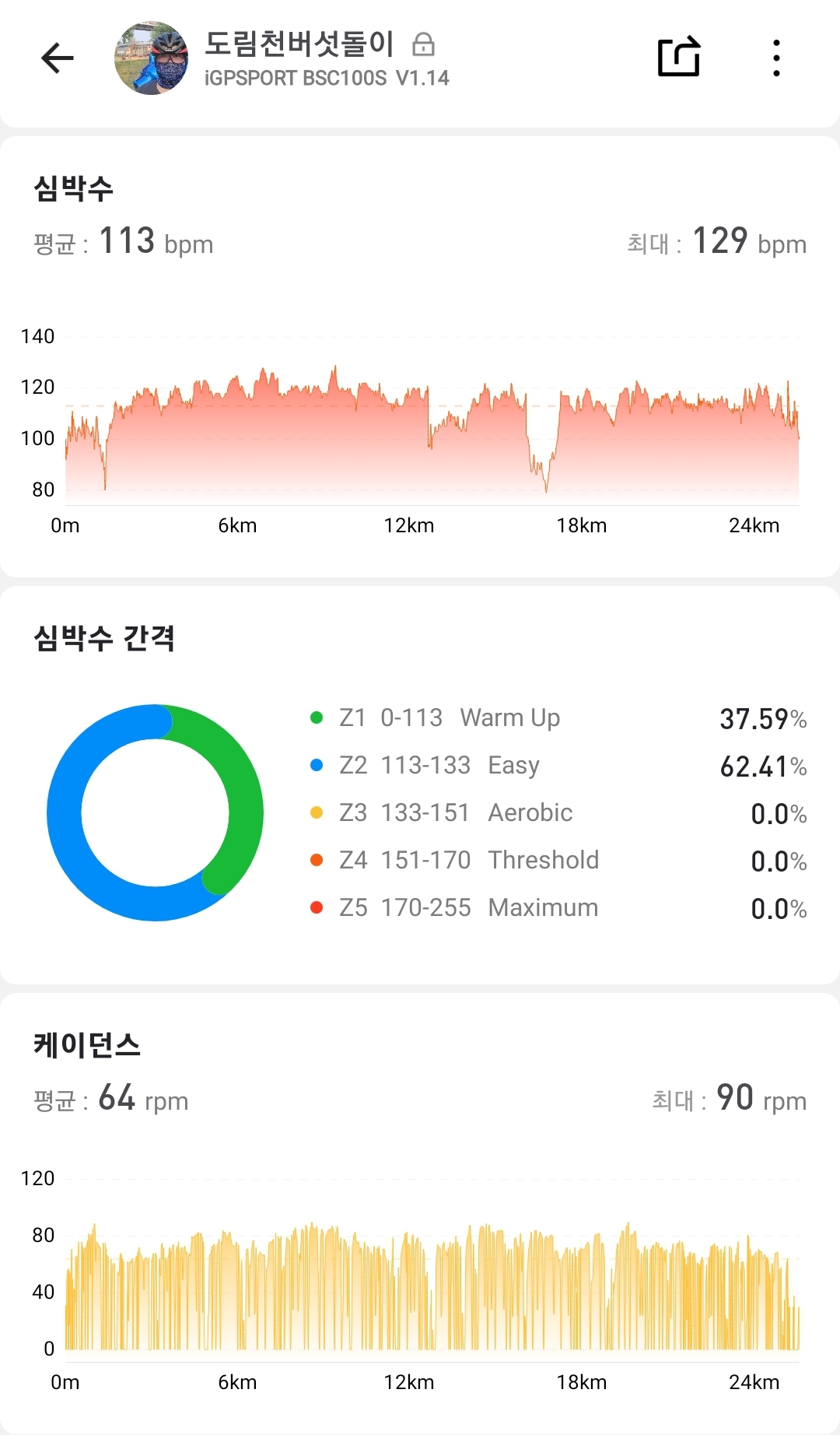Viewport: 840px width, 1435px height.
Task: Open the three-dot overflow menu
Action: point(776,58)
